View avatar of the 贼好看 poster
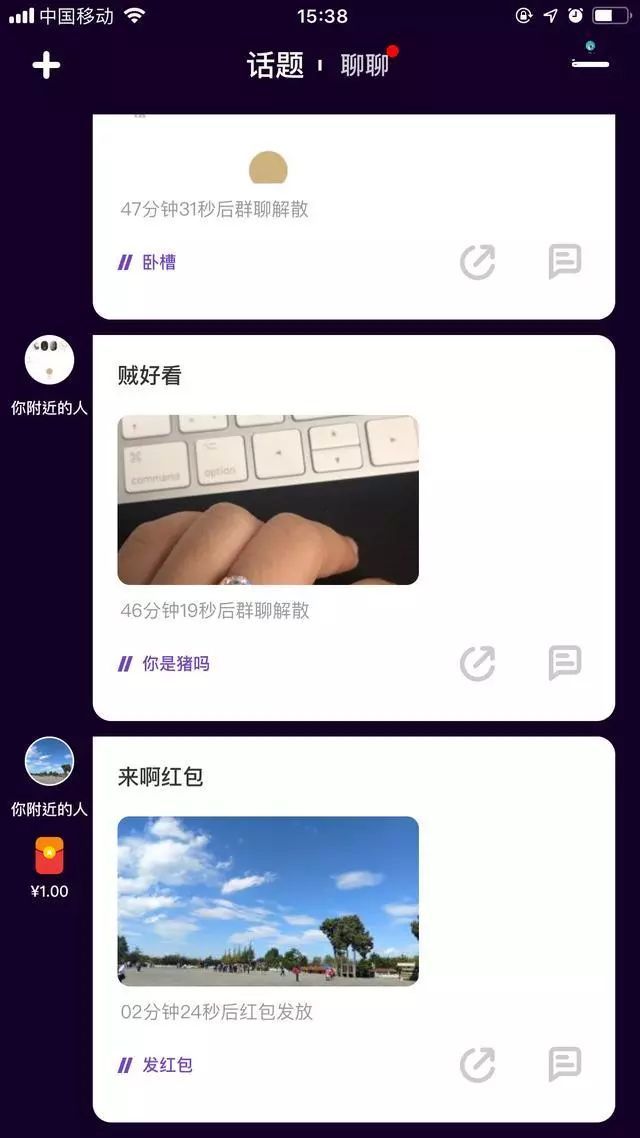 (49, 360)
